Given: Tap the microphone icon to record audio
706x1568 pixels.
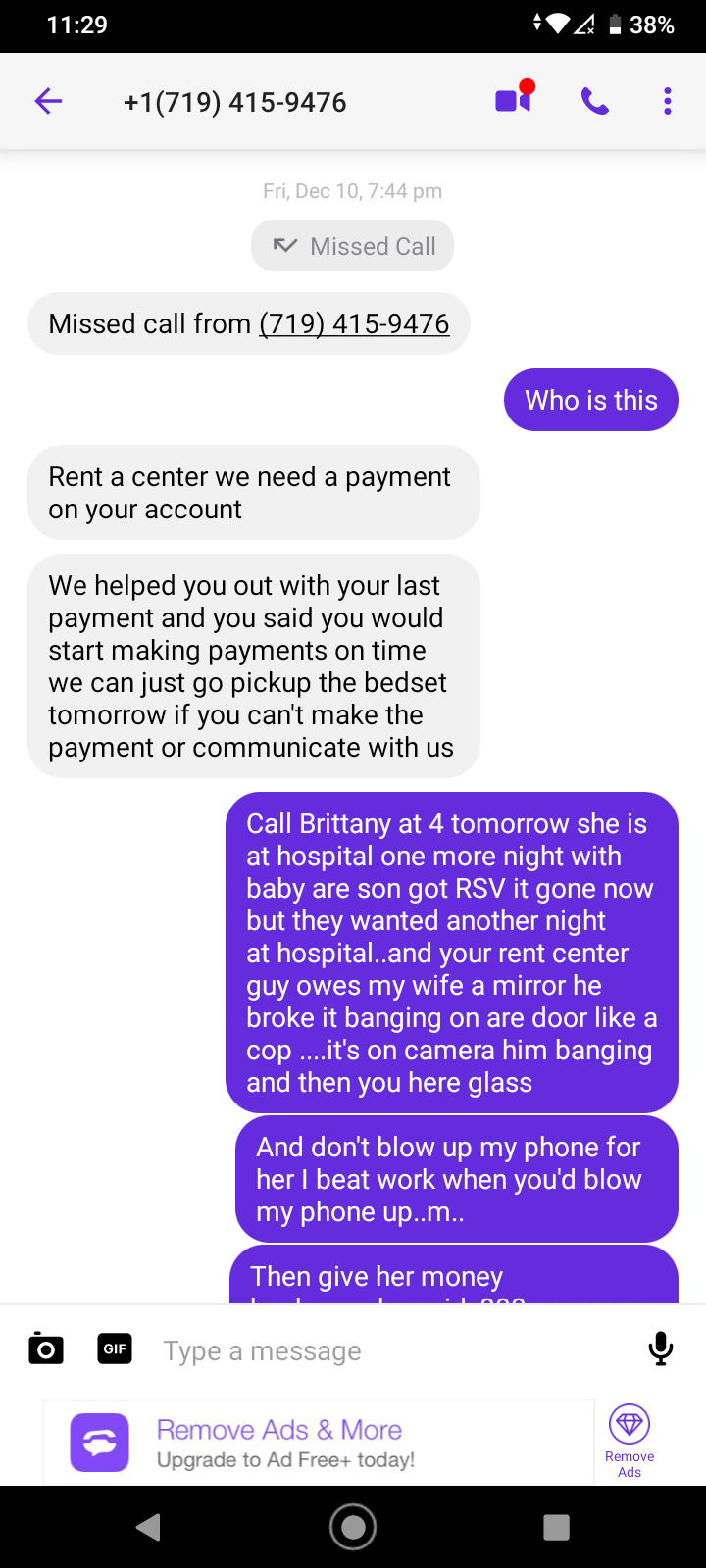Looking at the screenshot, I should pos(660,1348).
